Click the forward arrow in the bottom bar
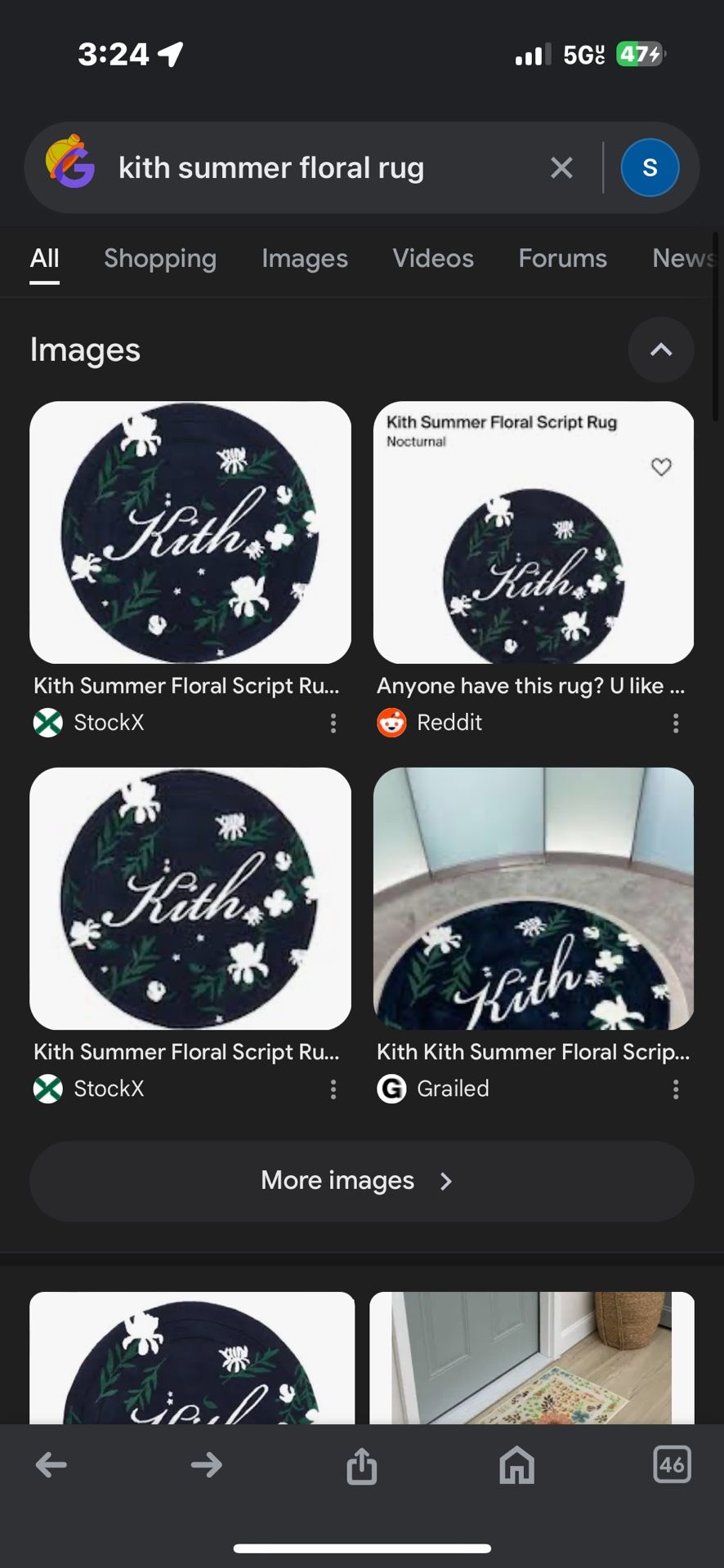724x1568 pixels. click(x=206, y=1464)
